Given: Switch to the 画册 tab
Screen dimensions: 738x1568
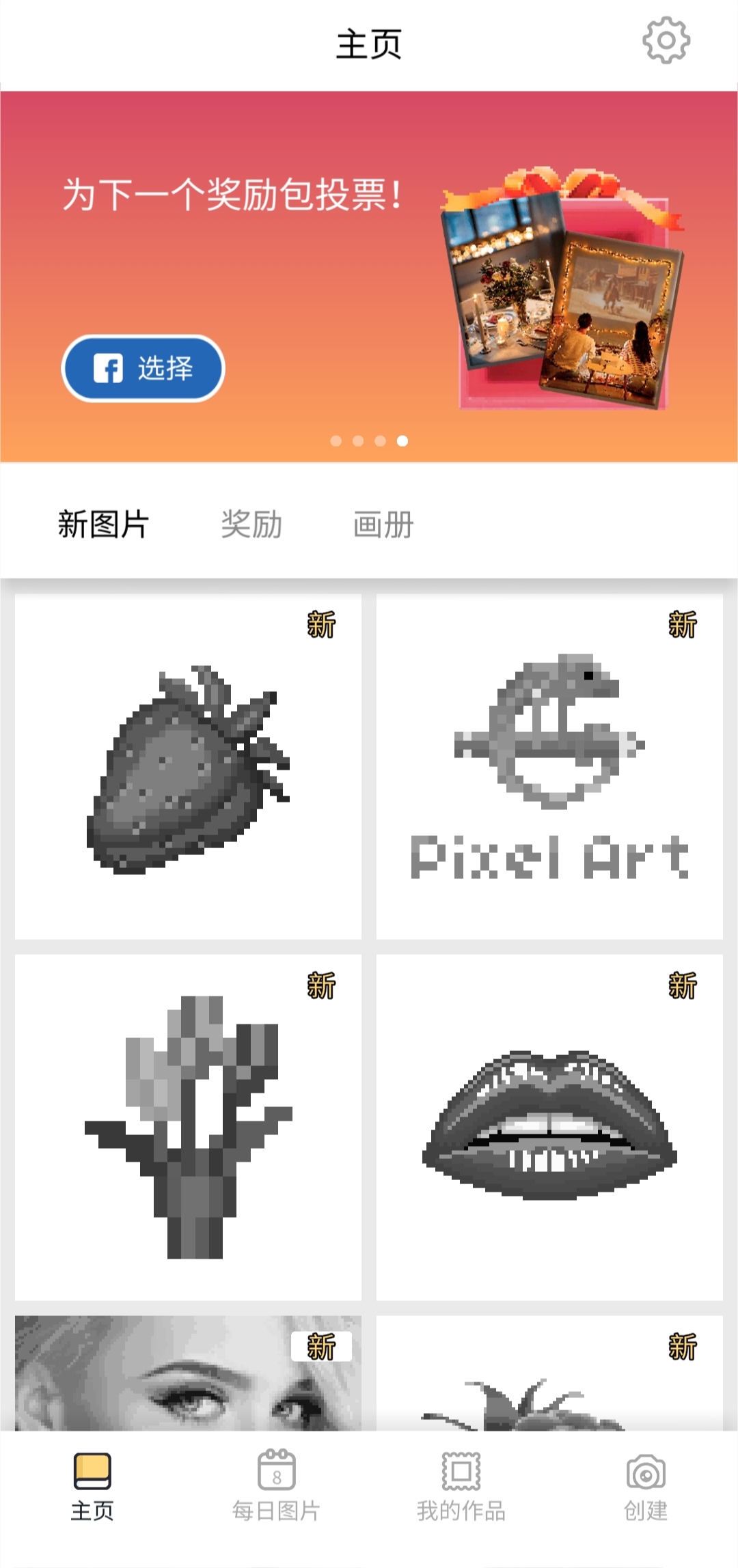Looking at the screenshot, I should (x=383, y=524).
